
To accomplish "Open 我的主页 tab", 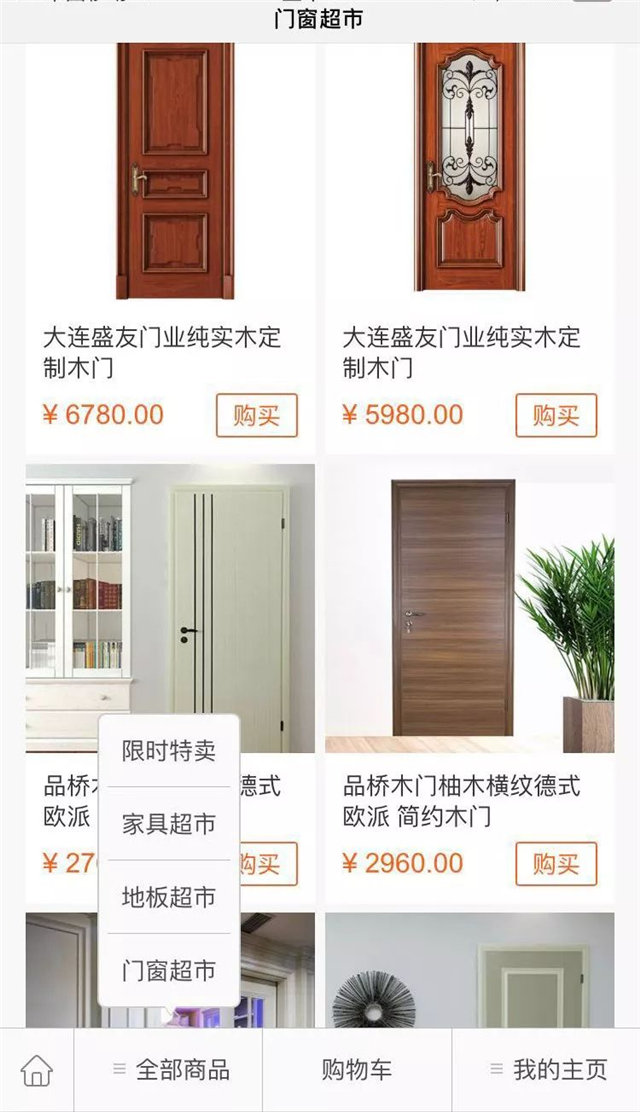I will (547, 1070).
